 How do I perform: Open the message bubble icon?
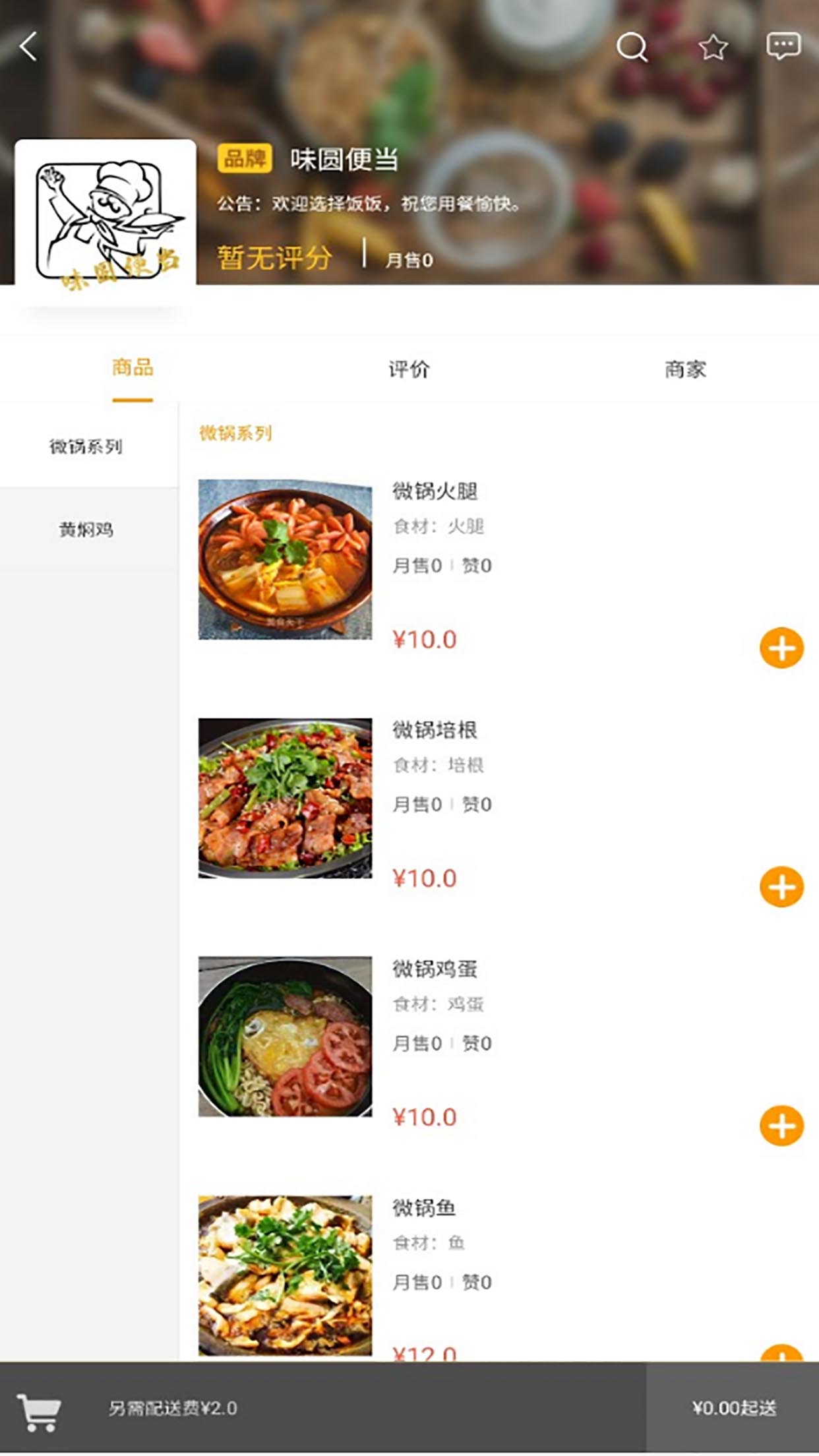click(785, 46)
